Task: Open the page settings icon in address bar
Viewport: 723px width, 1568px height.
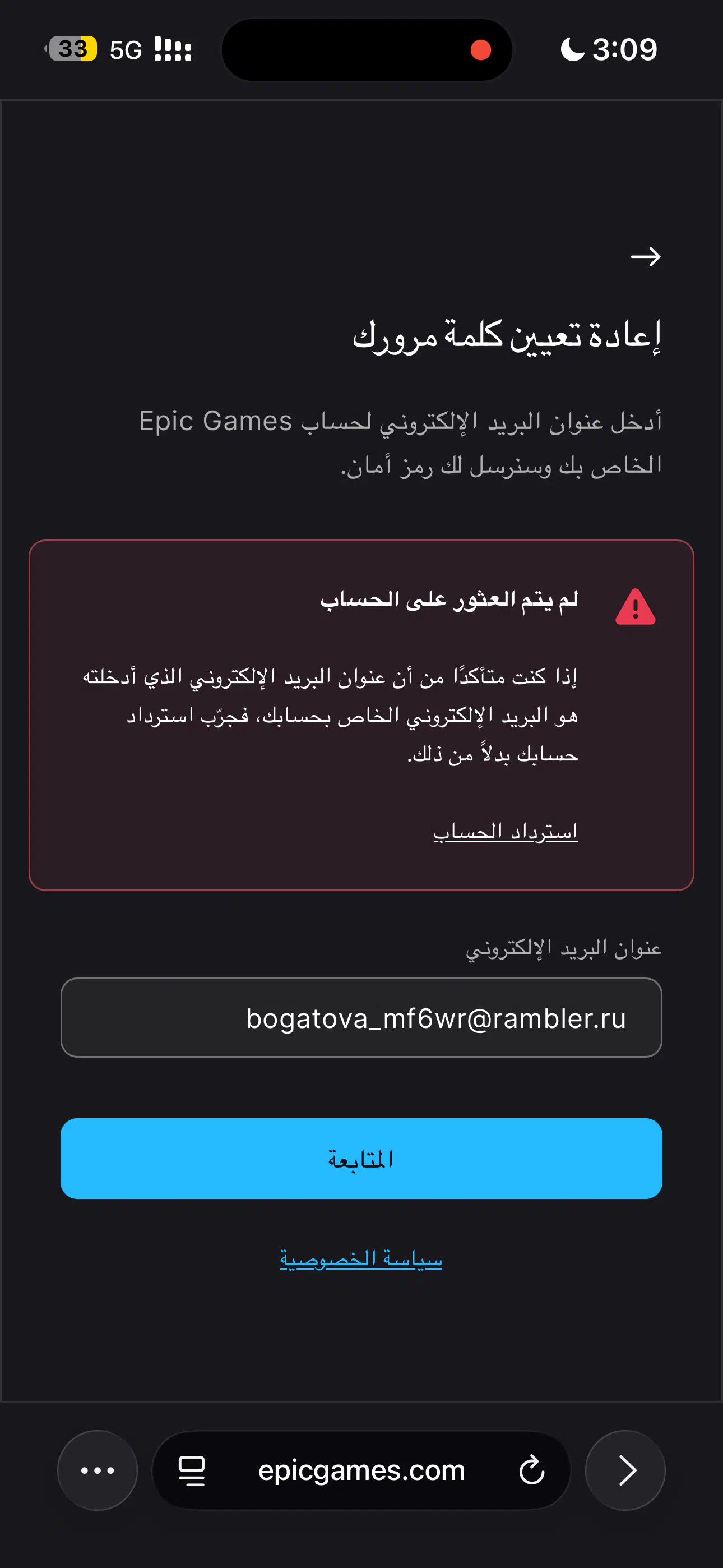Action: click(x=192, y=1470)
